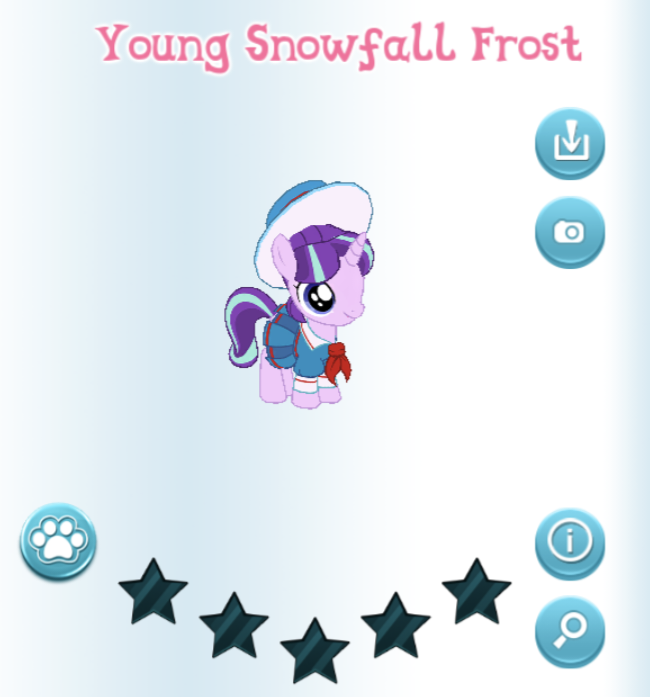
Task: Open the paw print pets button
Action: coord(58,541)
